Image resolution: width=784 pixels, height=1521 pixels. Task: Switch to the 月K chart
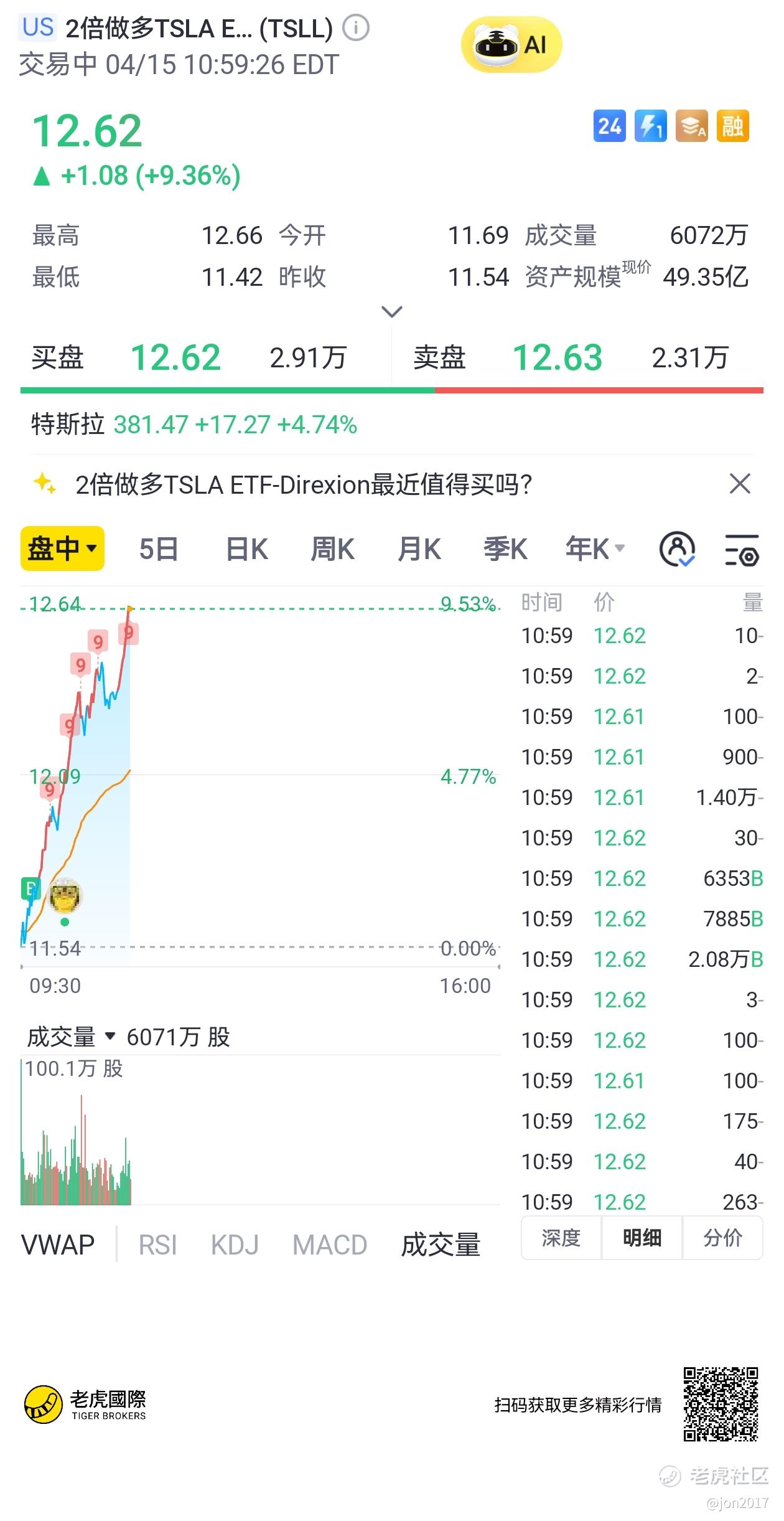(x=419, y=550)
